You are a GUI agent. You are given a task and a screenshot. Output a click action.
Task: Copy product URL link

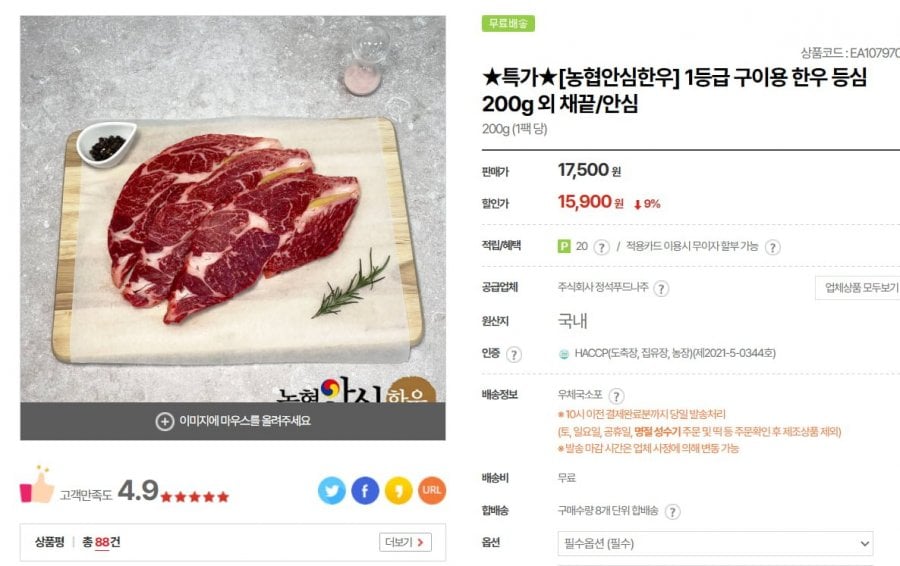click(431, 490)
